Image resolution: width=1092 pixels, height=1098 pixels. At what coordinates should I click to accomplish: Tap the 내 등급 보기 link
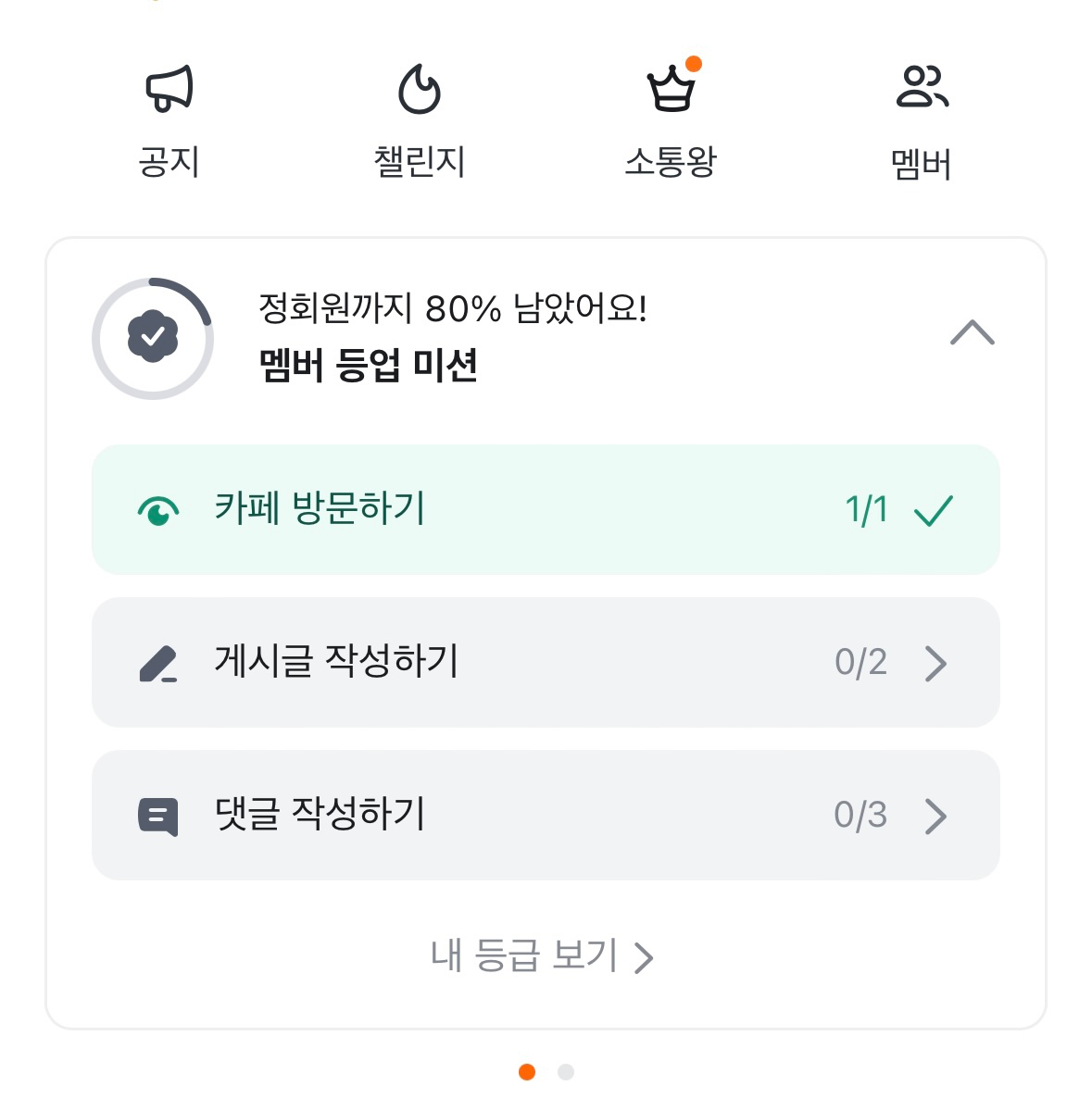point(542,956)
